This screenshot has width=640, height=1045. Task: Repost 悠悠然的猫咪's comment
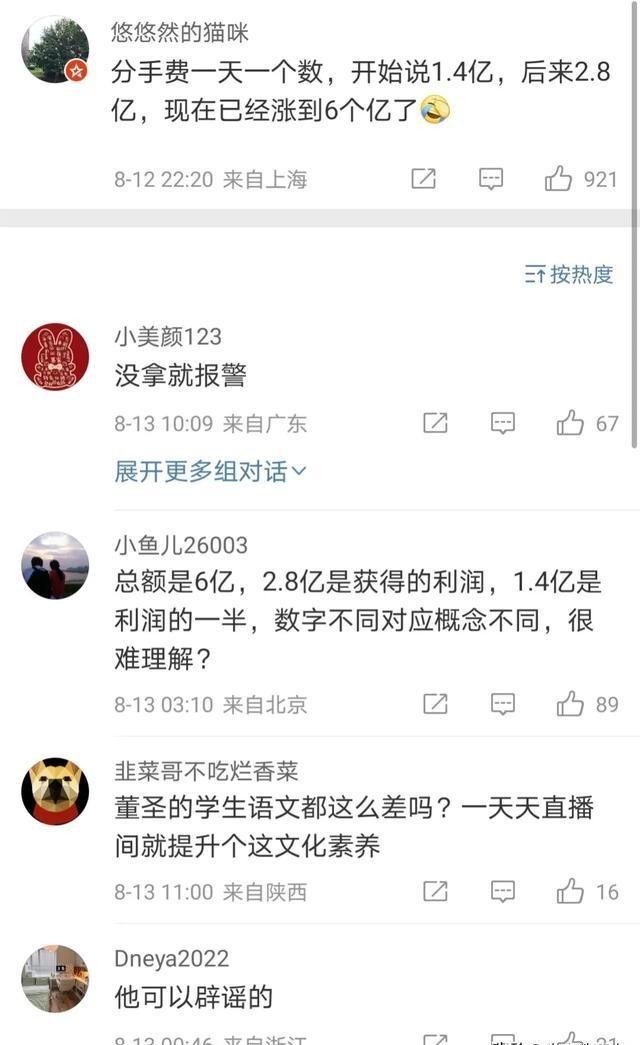click(x=423, y=179)
